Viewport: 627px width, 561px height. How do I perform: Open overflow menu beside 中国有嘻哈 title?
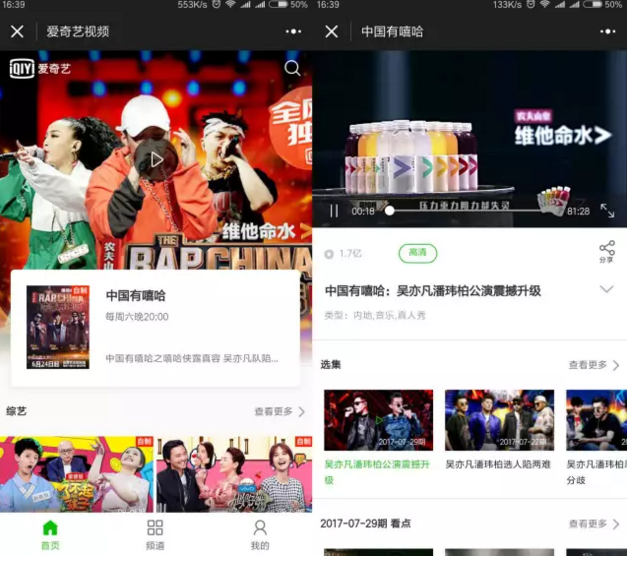[606, 31]
